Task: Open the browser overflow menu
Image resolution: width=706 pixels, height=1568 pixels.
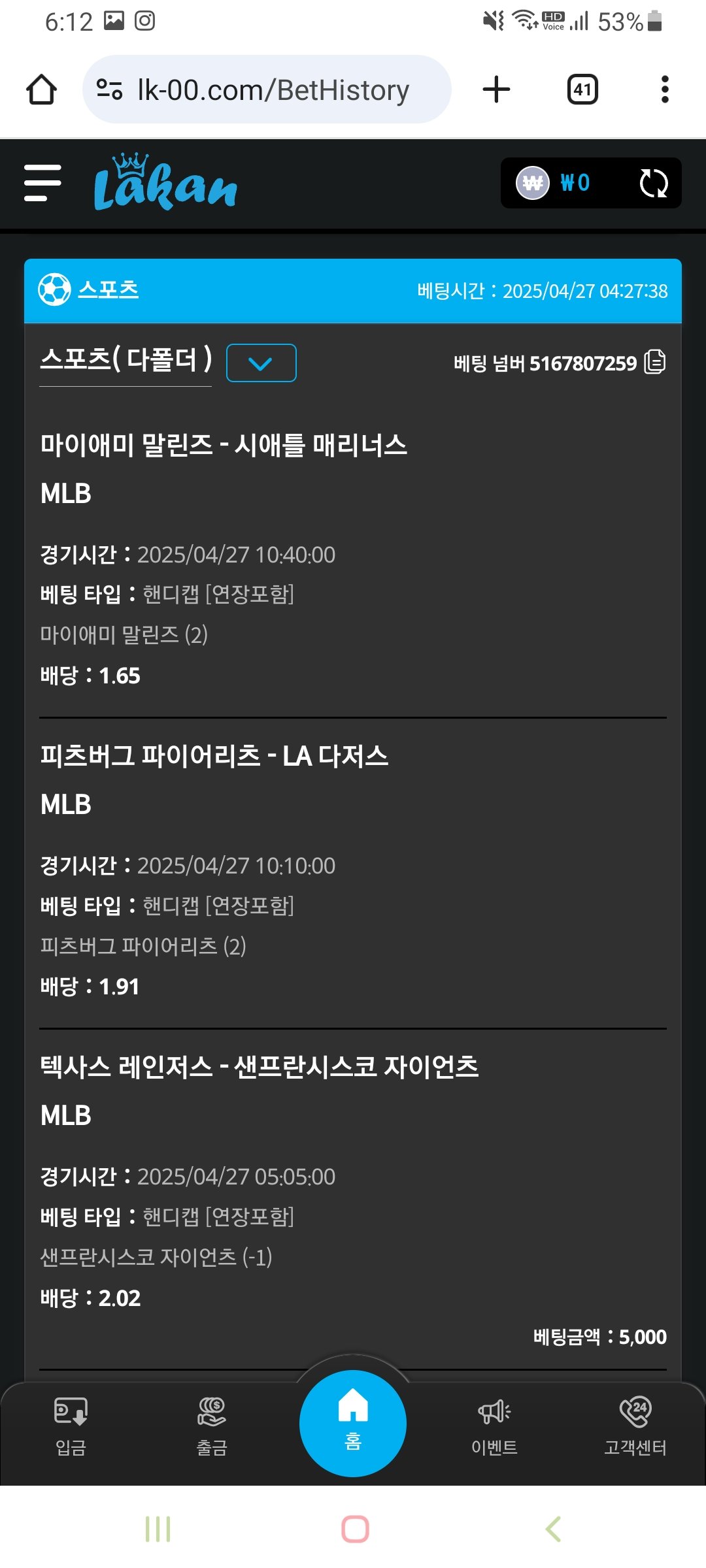Action: (665, 90)
